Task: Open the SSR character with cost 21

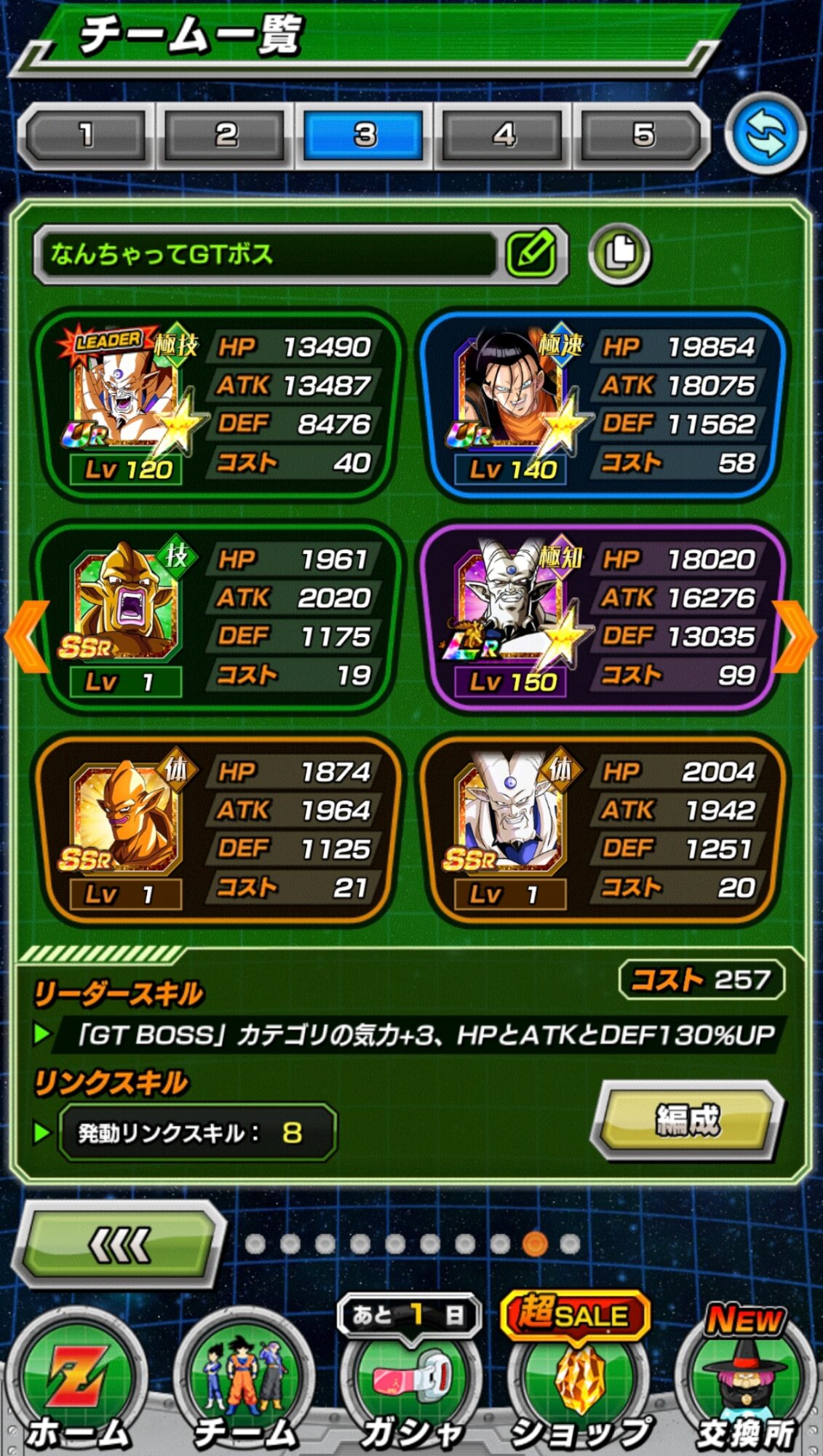Action: [x=215, y=830]
